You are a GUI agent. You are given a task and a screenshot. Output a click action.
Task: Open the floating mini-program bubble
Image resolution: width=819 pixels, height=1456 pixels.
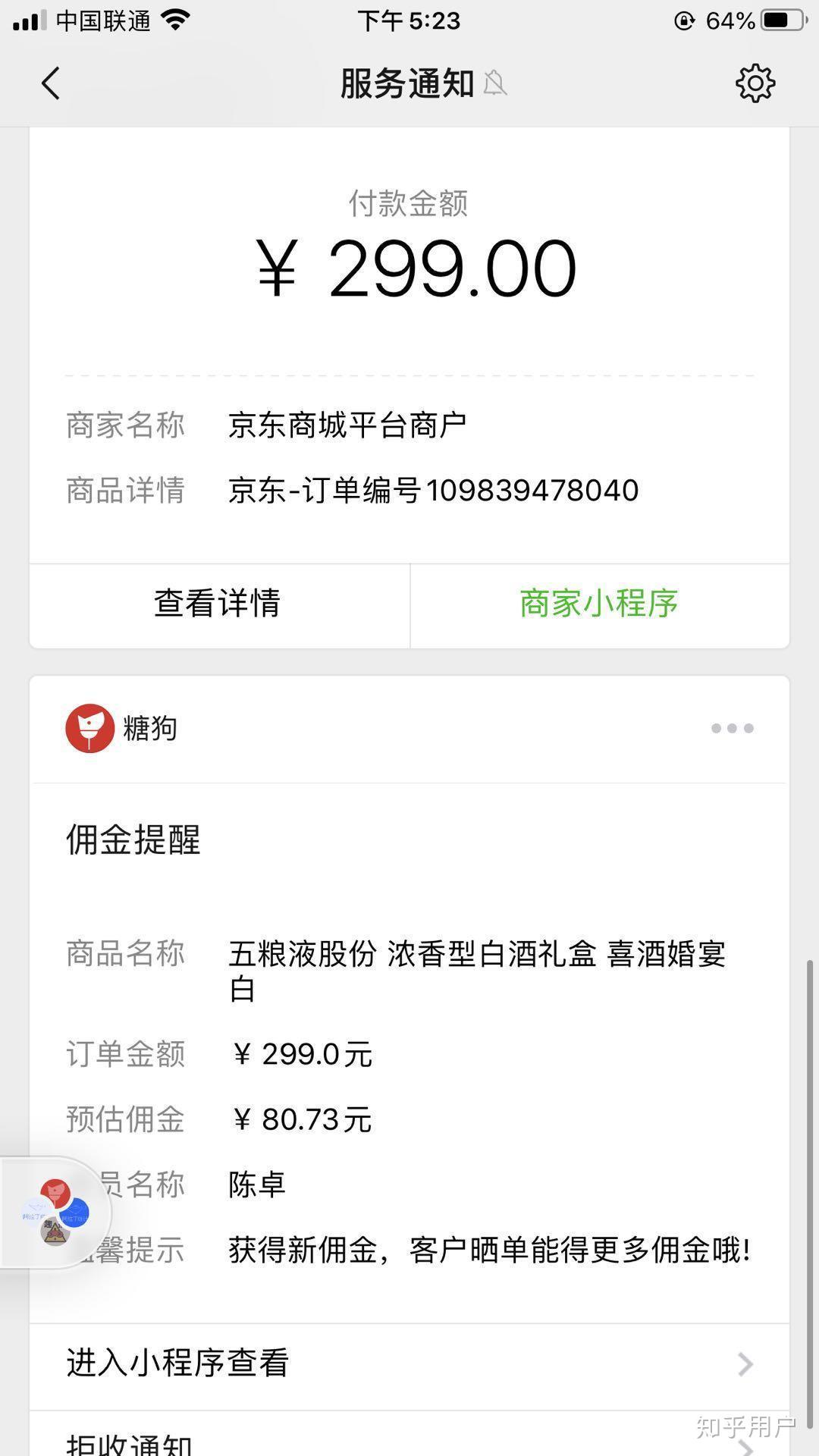coord(55,1213)
